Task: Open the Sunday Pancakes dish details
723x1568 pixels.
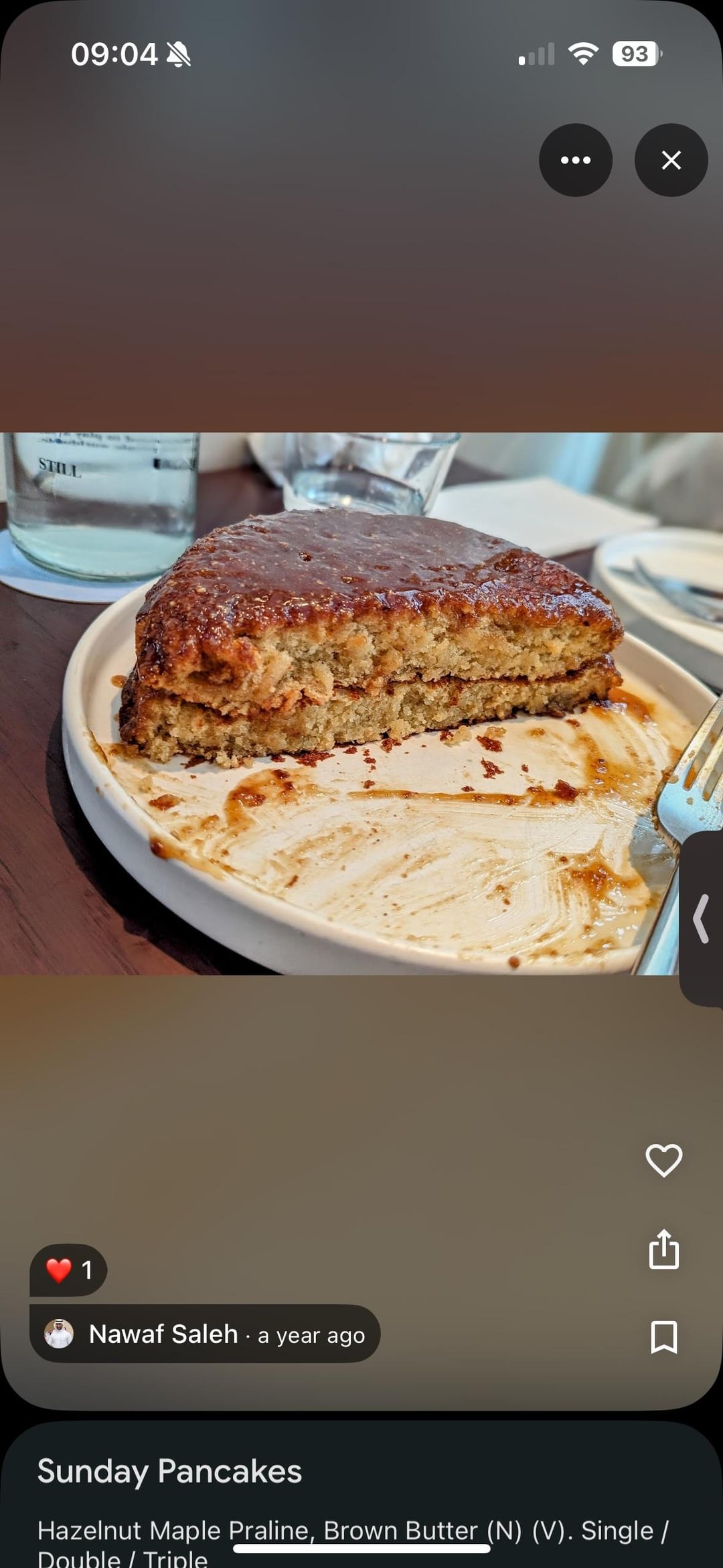Action: tap(169, 1471)
